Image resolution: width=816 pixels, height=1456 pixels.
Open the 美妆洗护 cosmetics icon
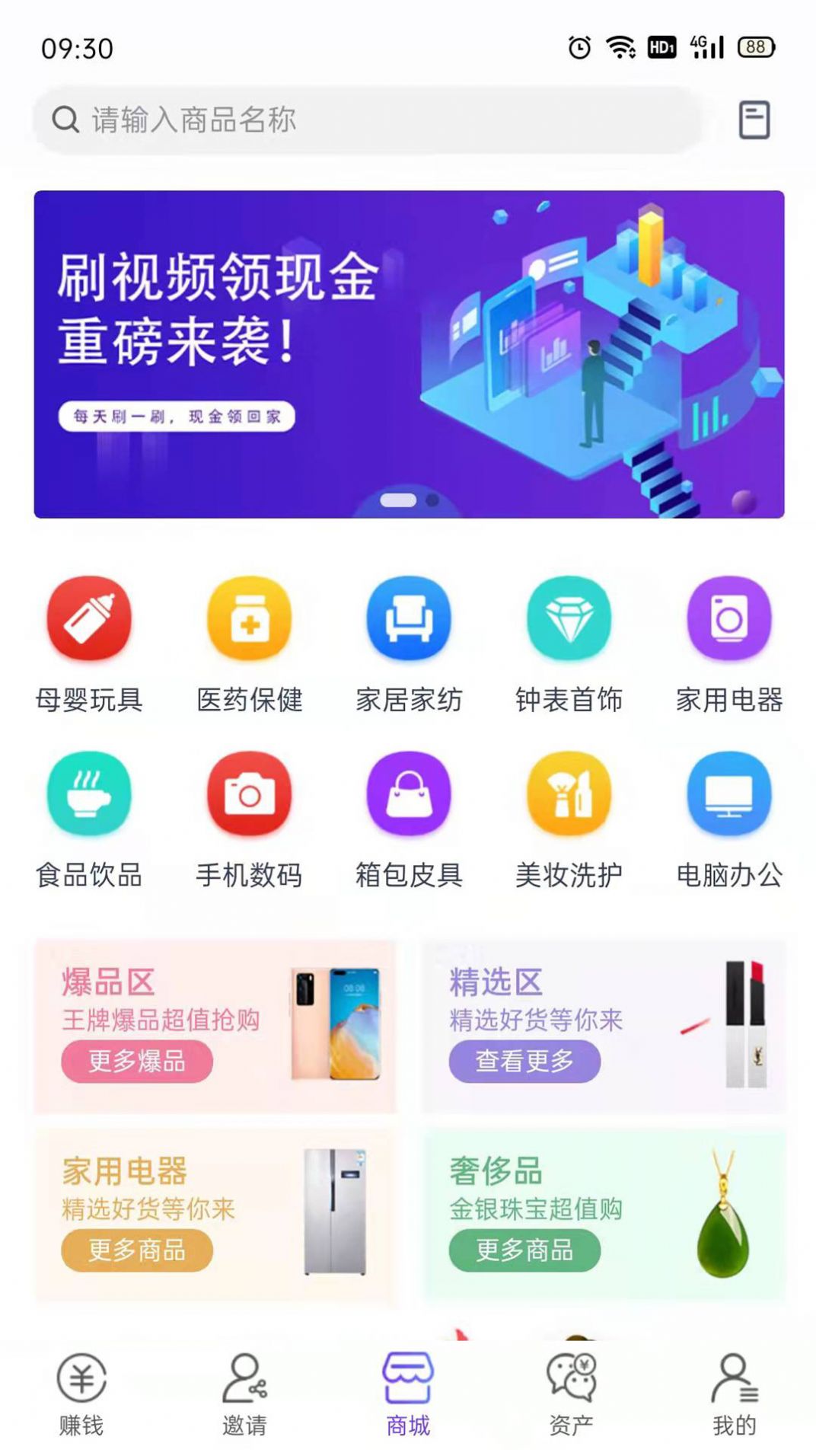coord(569,794)
